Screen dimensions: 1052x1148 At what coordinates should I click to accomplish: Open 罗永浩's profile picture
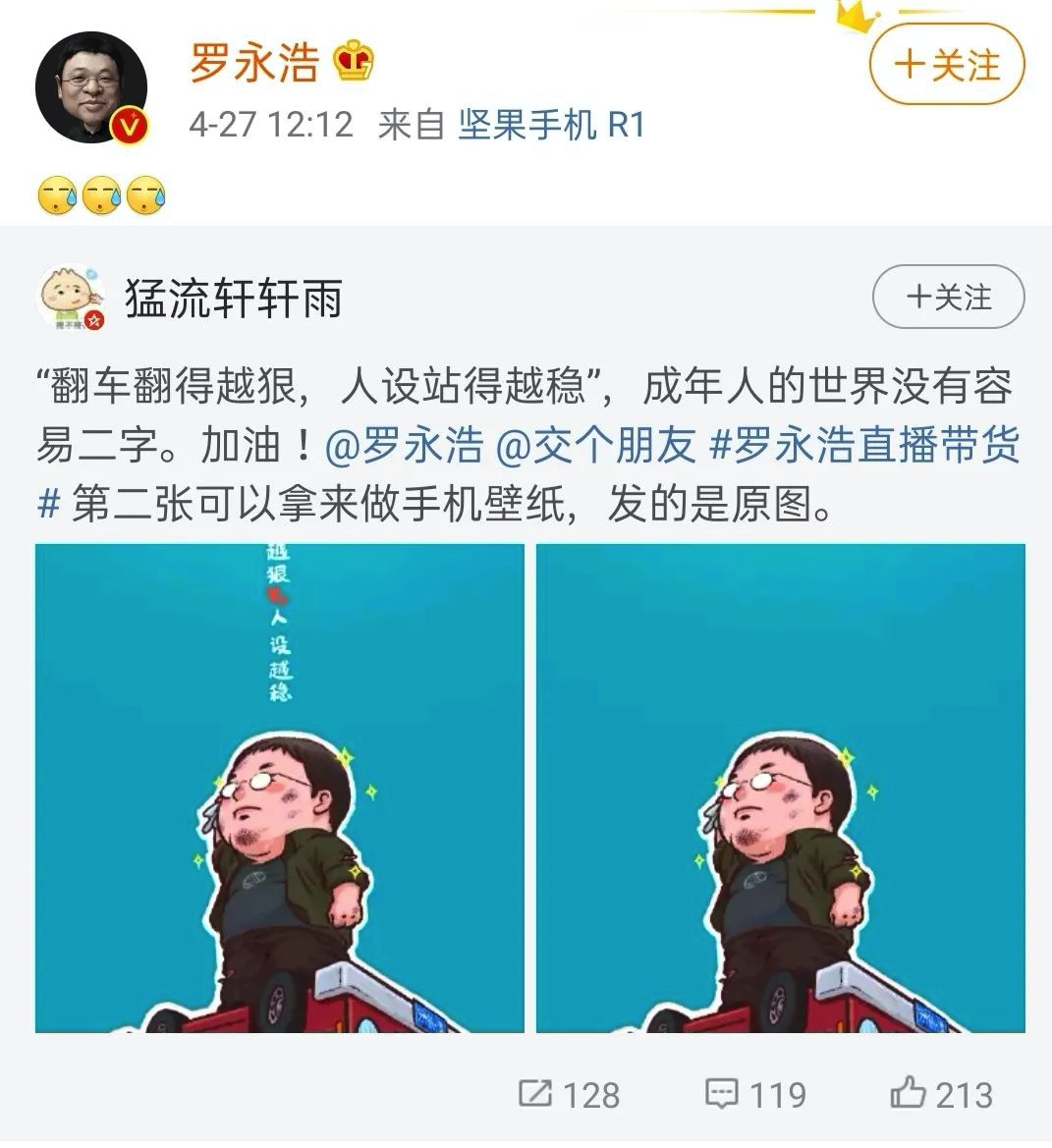[90, 89]
